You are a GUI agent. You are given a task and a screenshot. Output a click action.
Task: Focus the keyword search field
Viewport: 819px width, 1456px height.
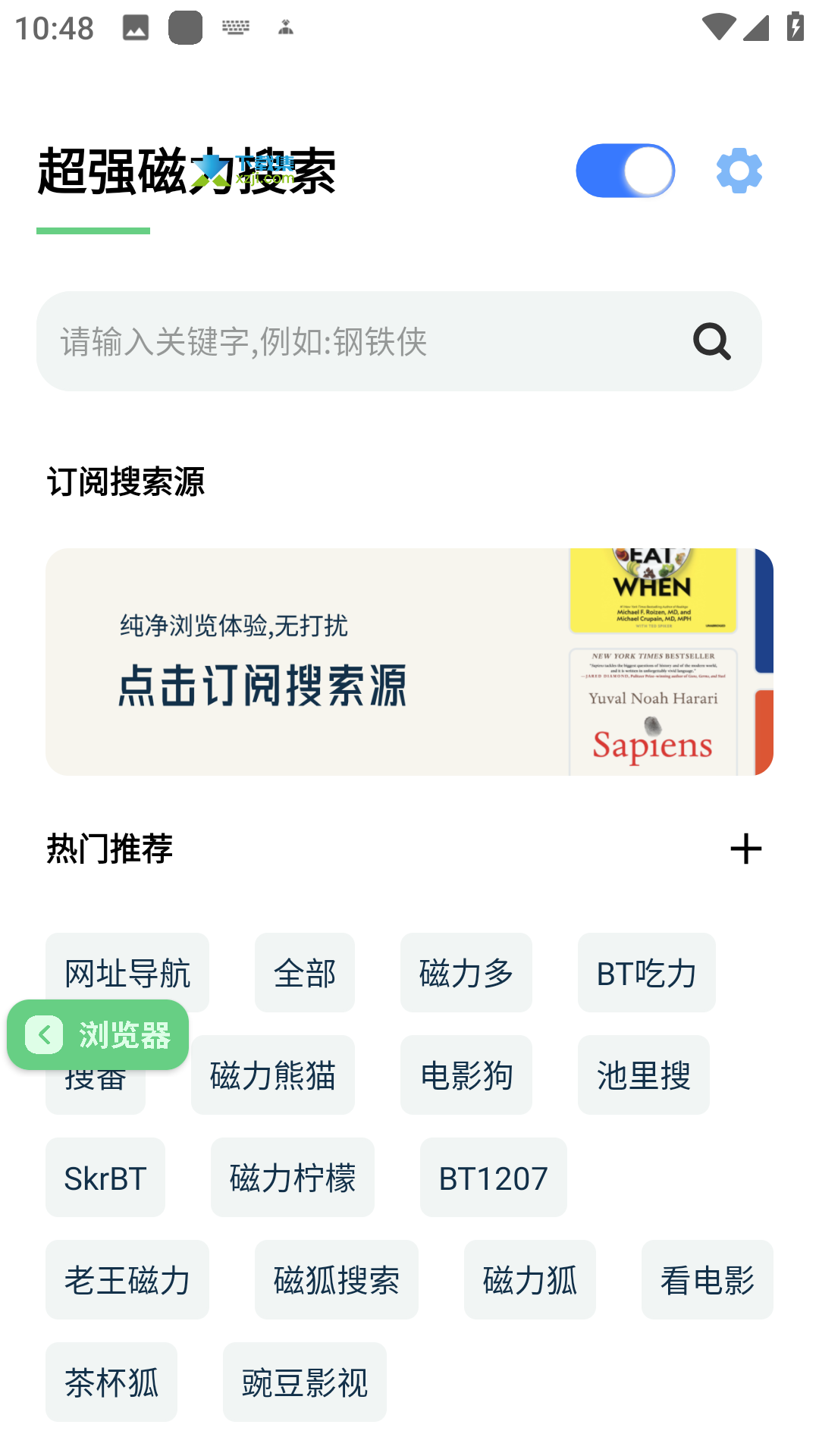[364, 341]
